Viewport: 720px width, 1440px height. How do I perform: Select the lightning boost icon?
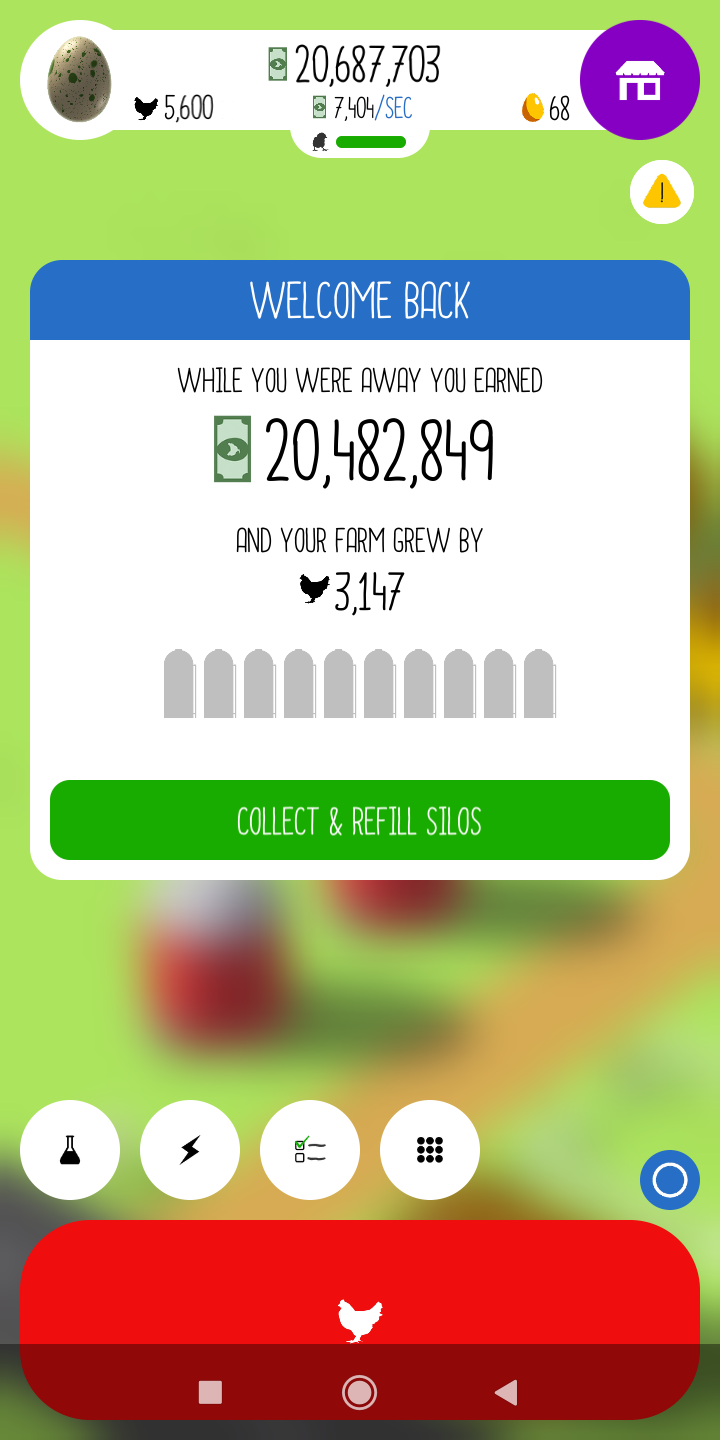pyautogui.click(x=190, y=1150)
